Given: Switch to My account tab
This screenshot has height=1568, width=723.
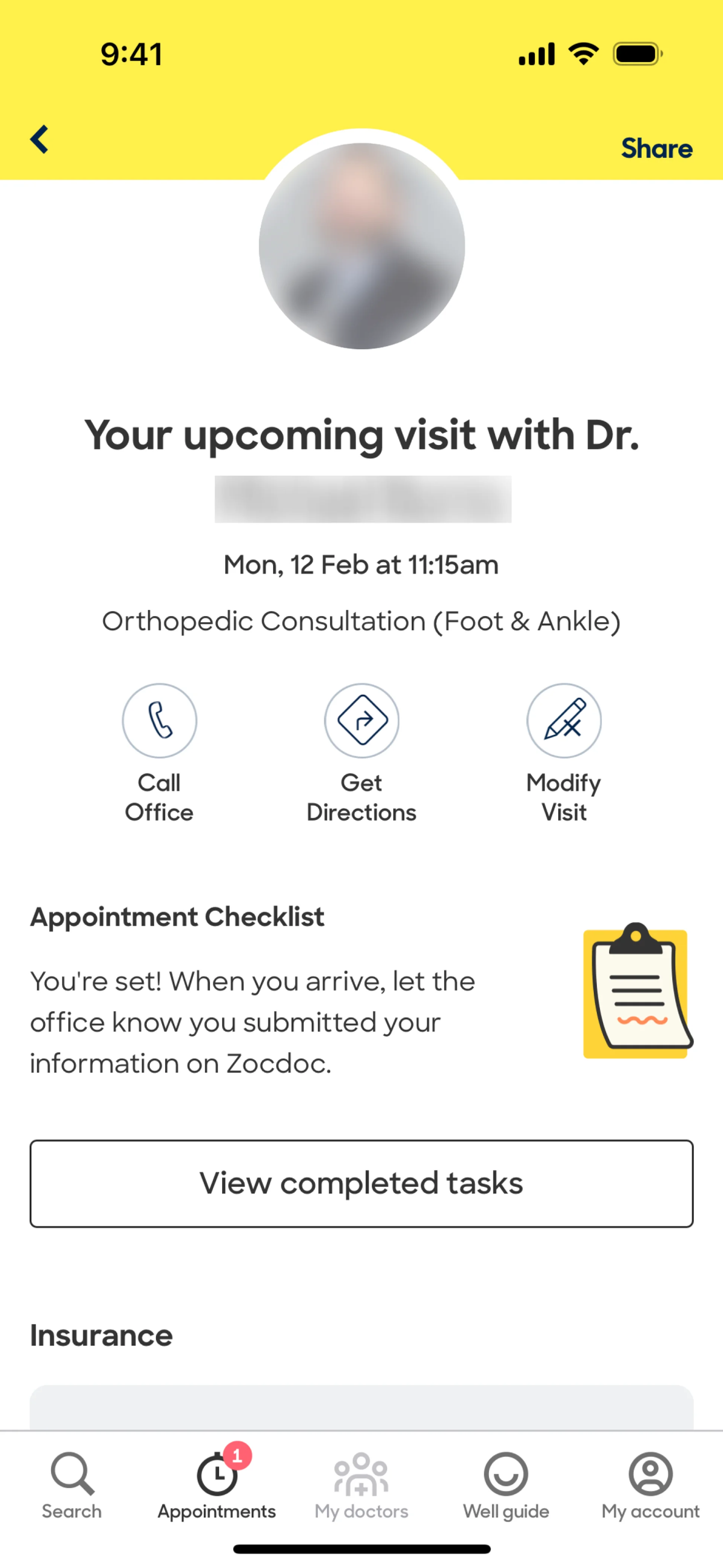Looking at the screenshot, I should tap(650, 1485).
